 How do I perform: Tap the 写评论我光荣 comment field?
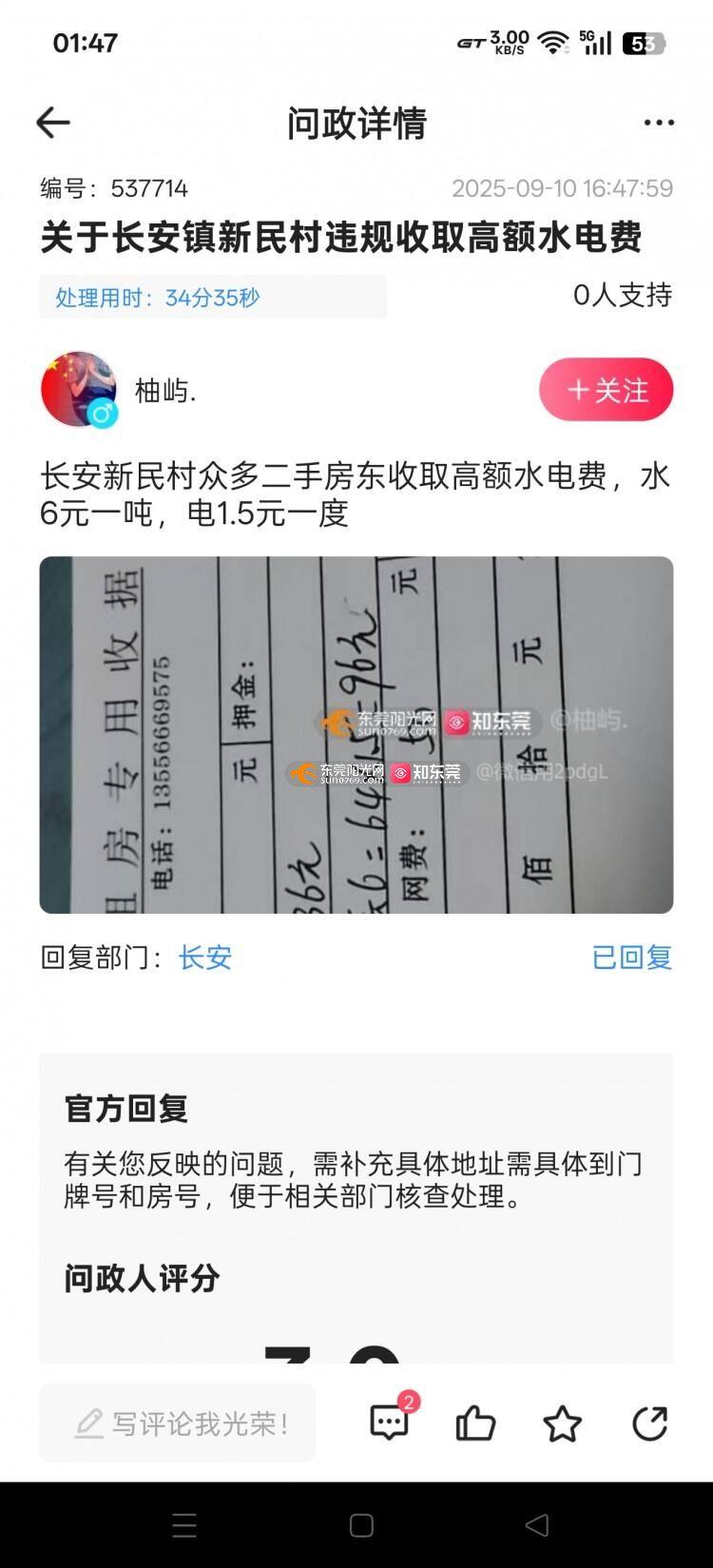pos(178,1423)
